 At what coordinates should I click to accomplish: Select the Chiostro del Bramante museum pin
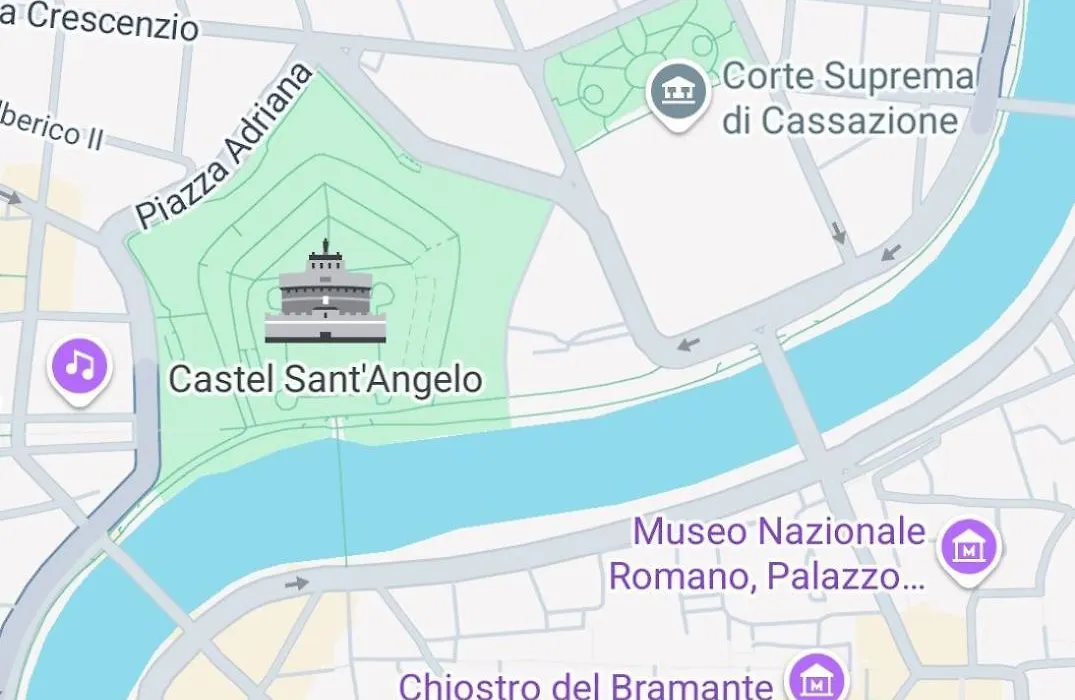click(817, 679)
